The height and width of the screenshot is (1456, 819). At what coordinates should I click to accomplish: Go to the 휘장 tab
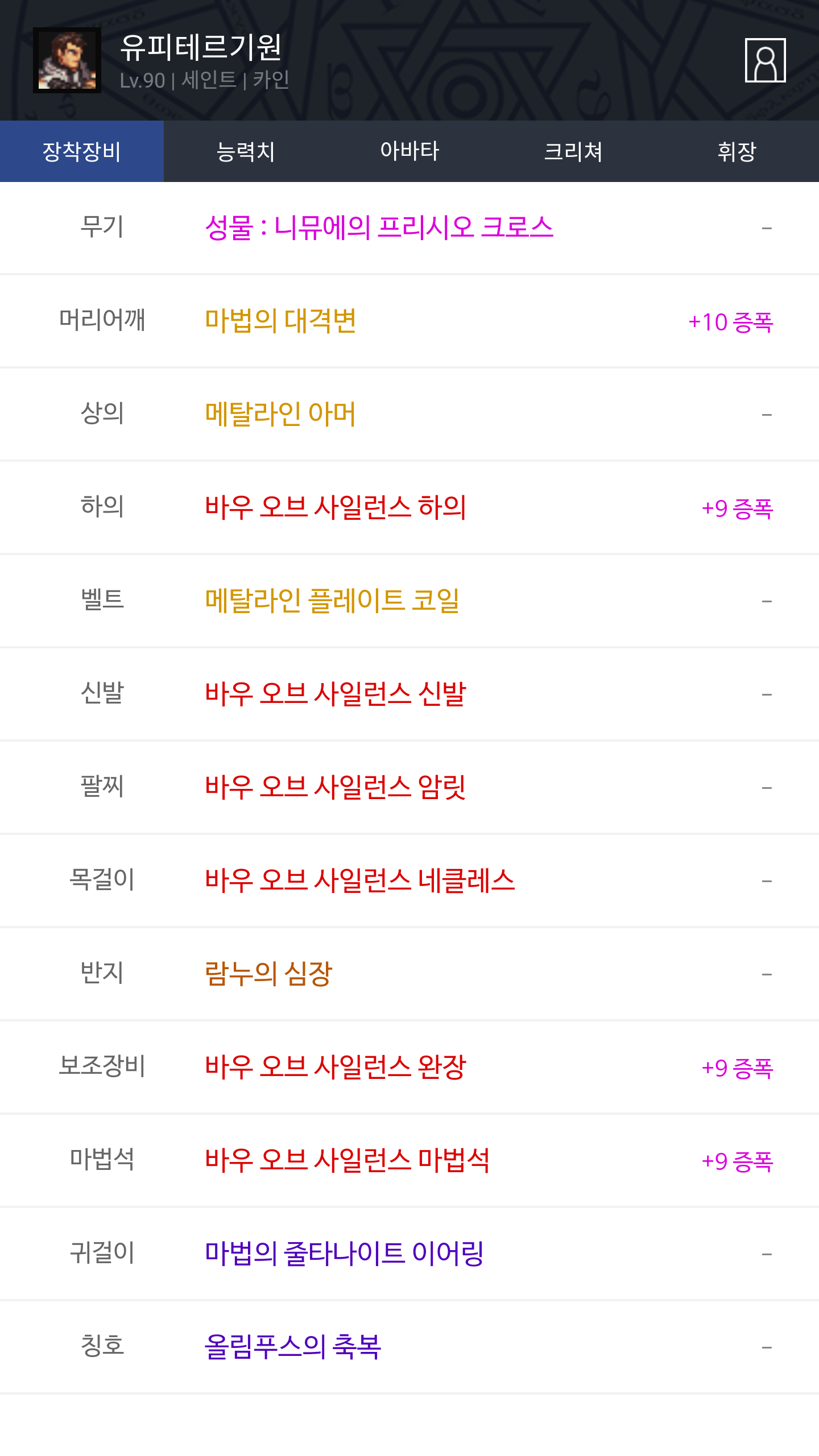click(737, 151)
